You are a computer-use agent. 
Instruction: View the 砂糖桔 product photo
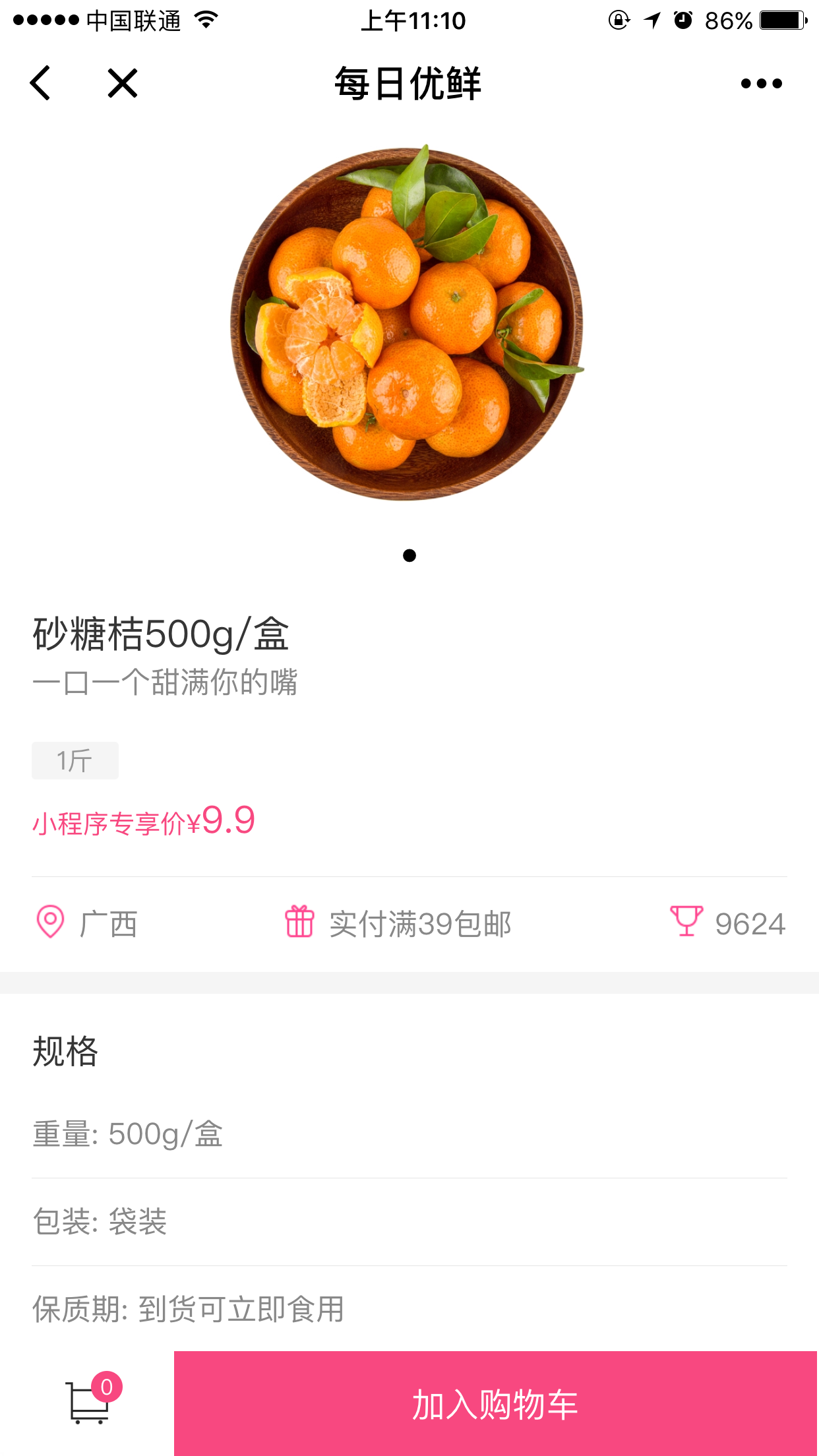(x=408, y=323)
